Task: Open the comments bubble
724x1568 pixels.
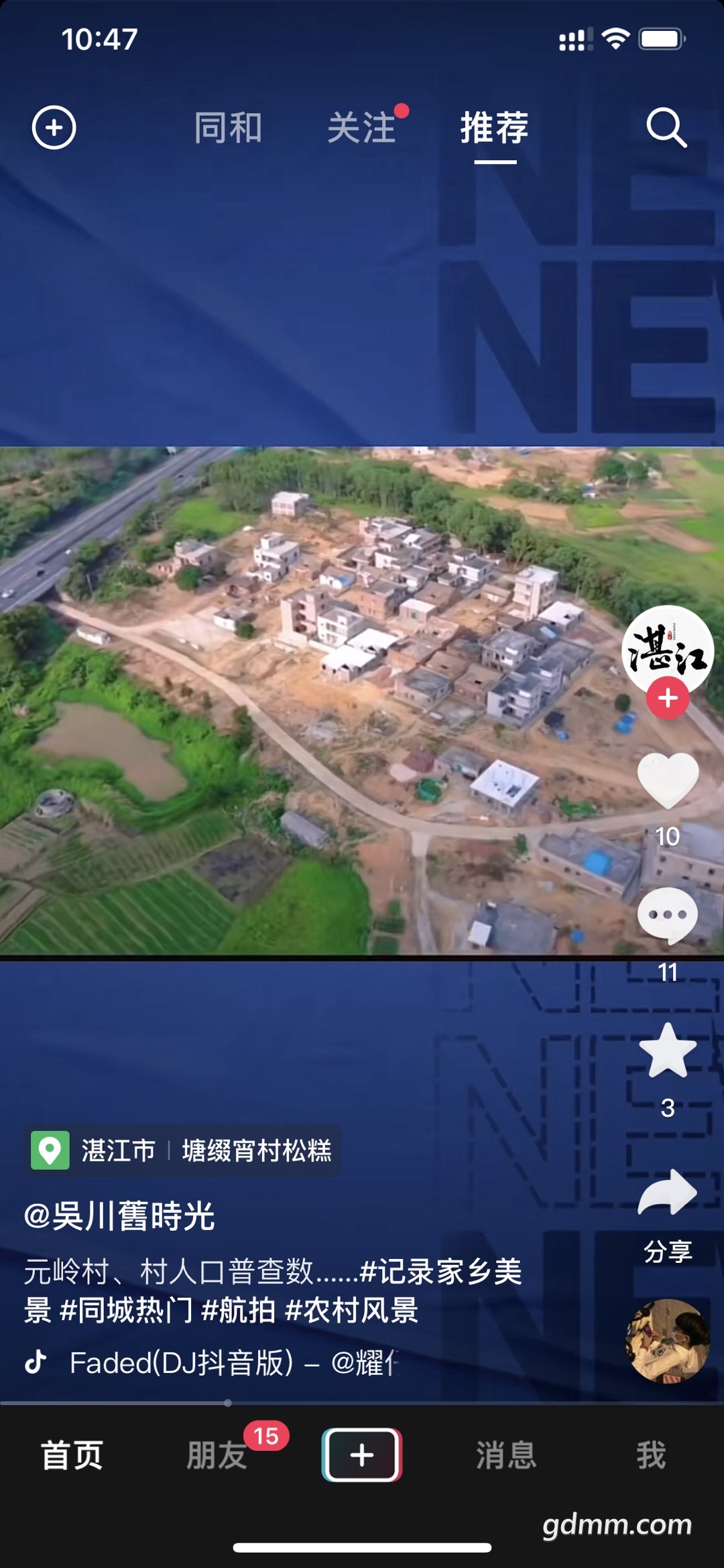Action: click(668, 916)
